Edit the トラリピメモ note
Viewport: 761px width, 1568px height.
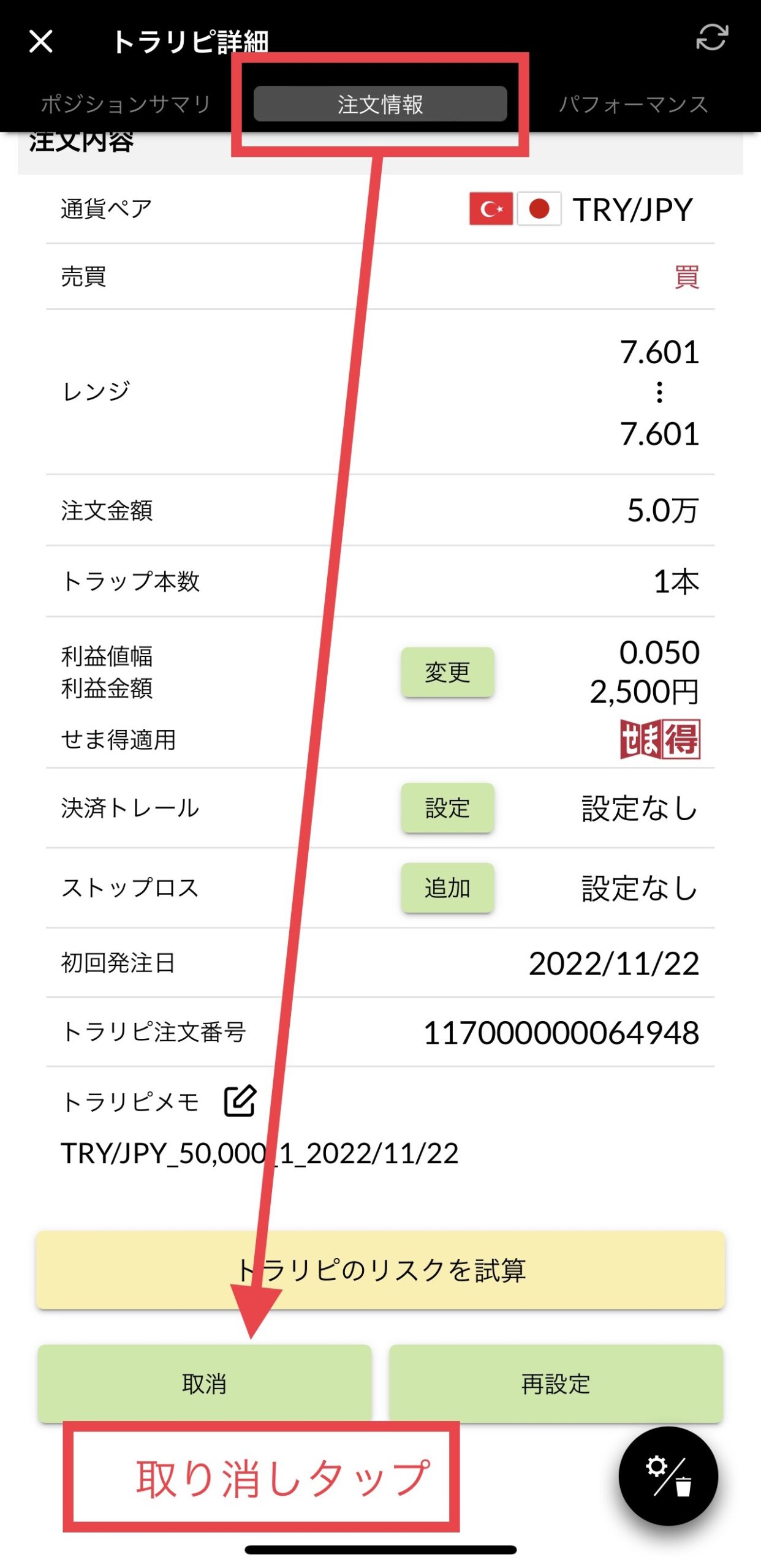[240, 1101]
